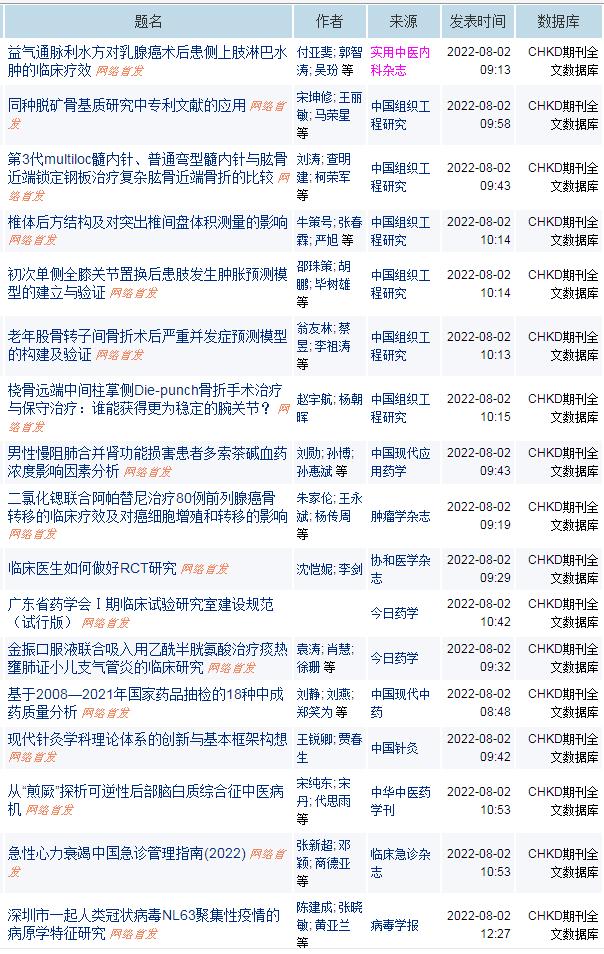Open article 现代针灸学科理论体系的创新与基本框架构想
This screenshot has height=954, width=604.
click(x=147, y=739)
